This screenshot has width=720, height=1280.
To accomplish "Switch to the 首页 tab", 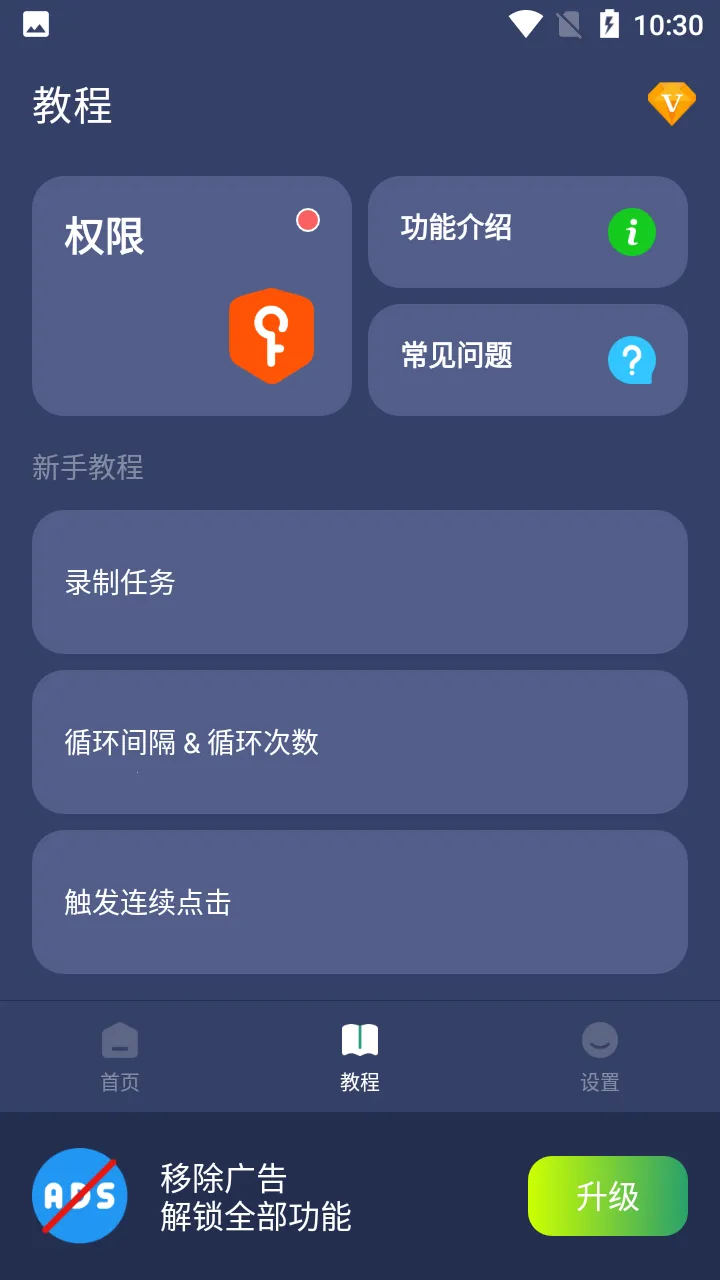I will pyautogui.click(x=120, y=1057).
